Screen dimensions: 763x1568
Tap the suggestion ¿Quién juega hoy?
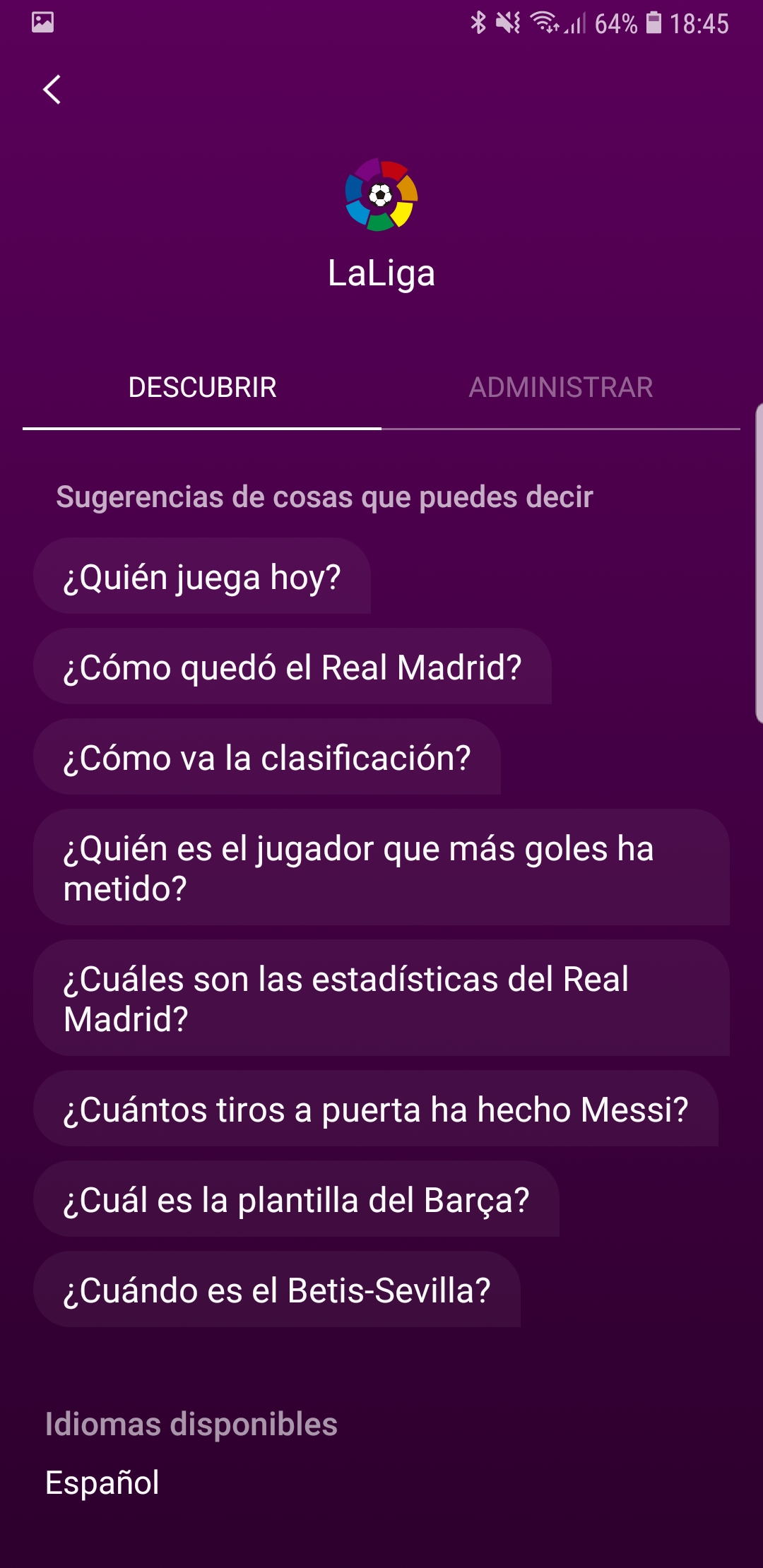202,576
